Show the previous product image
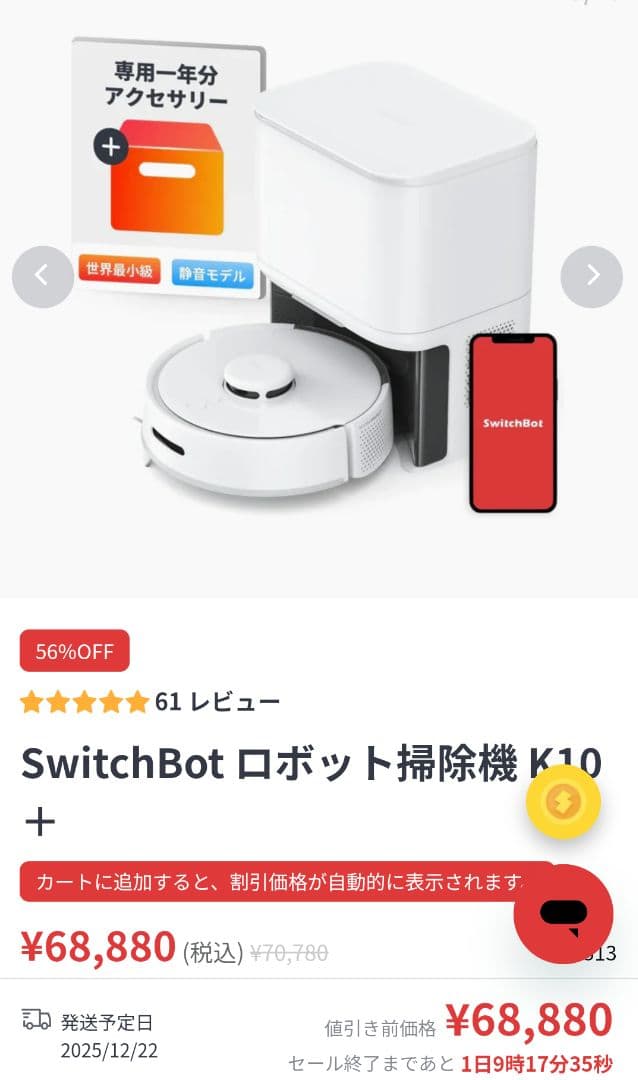Viewport: 638px width, 1080px height. pyautogui.click(x=42, y=276)
